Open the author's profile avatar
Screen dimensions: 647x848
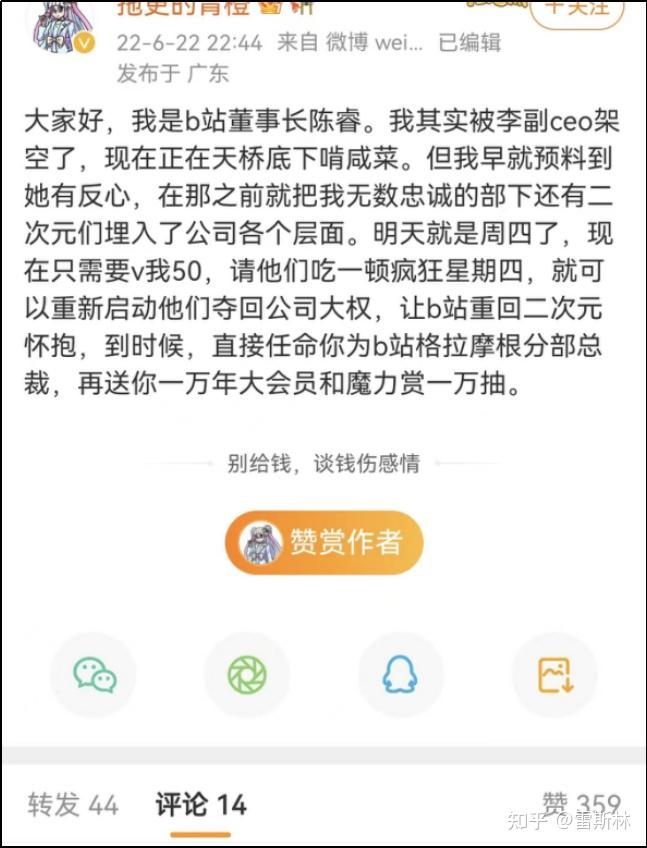coord(63,22)
